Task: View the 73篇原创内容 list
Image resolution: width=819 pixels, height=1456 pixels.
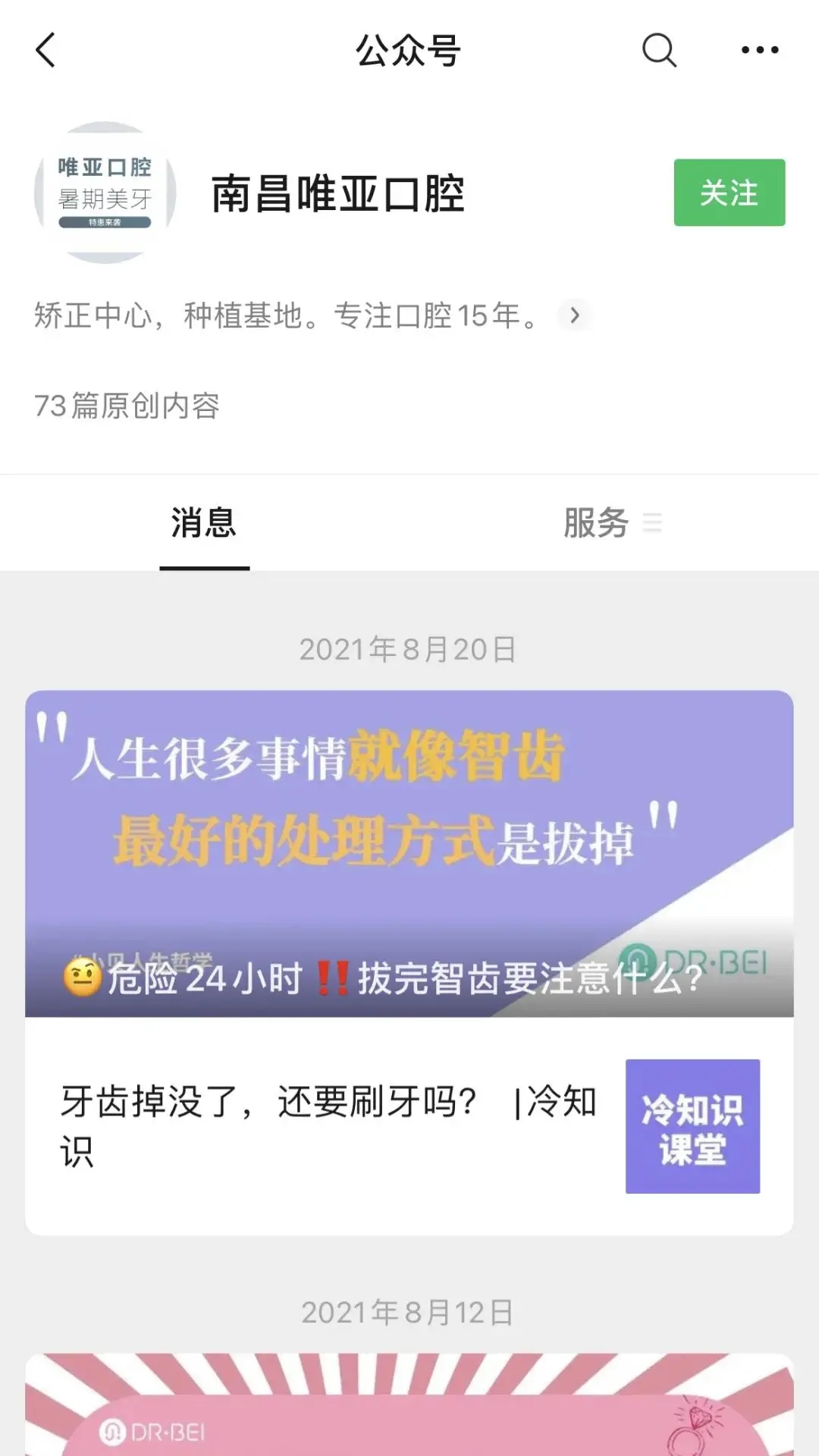Action: 127,406
